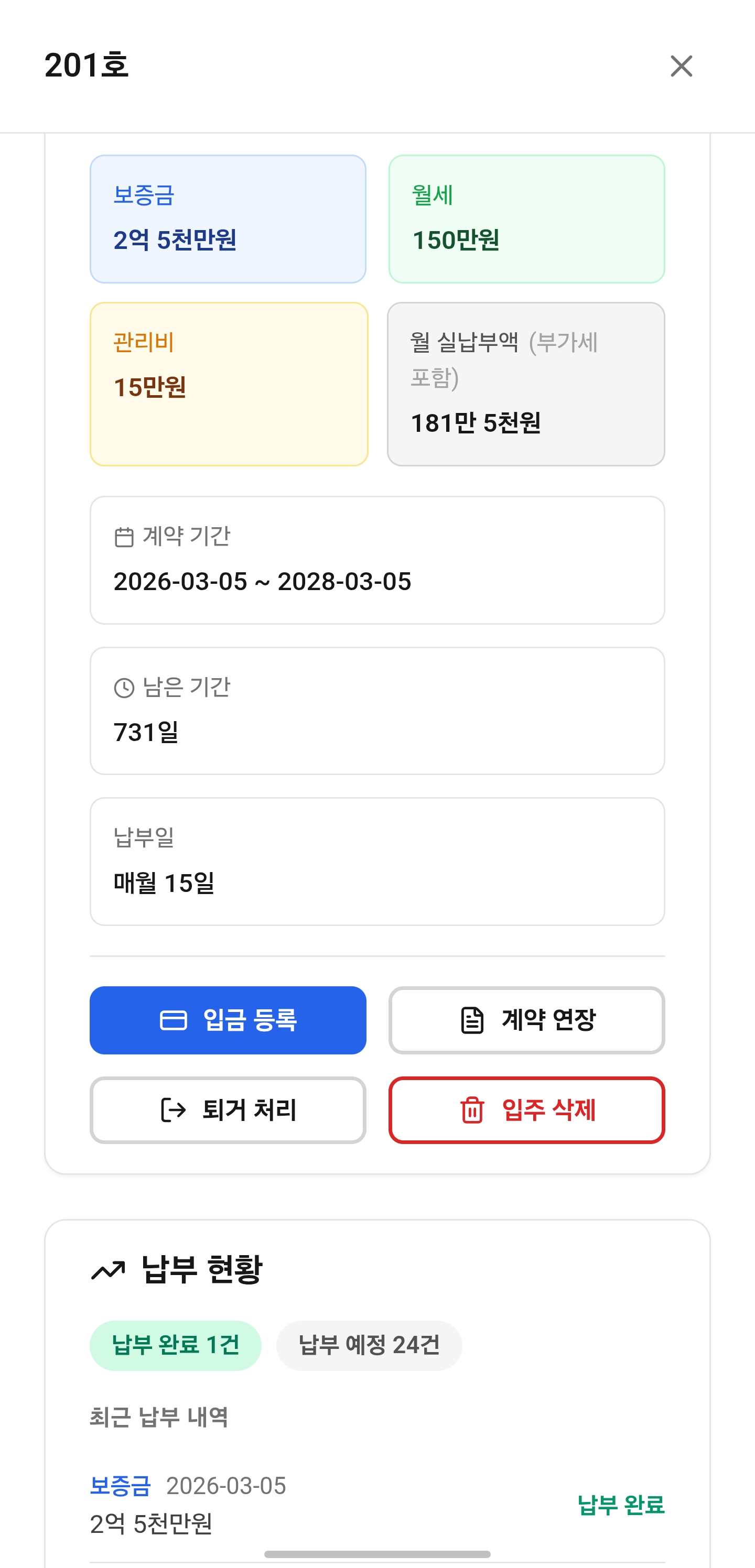The image size is (755, 1568).
Task: Click the card icon on 입금 등록 button
Action: click(174, 1021)
